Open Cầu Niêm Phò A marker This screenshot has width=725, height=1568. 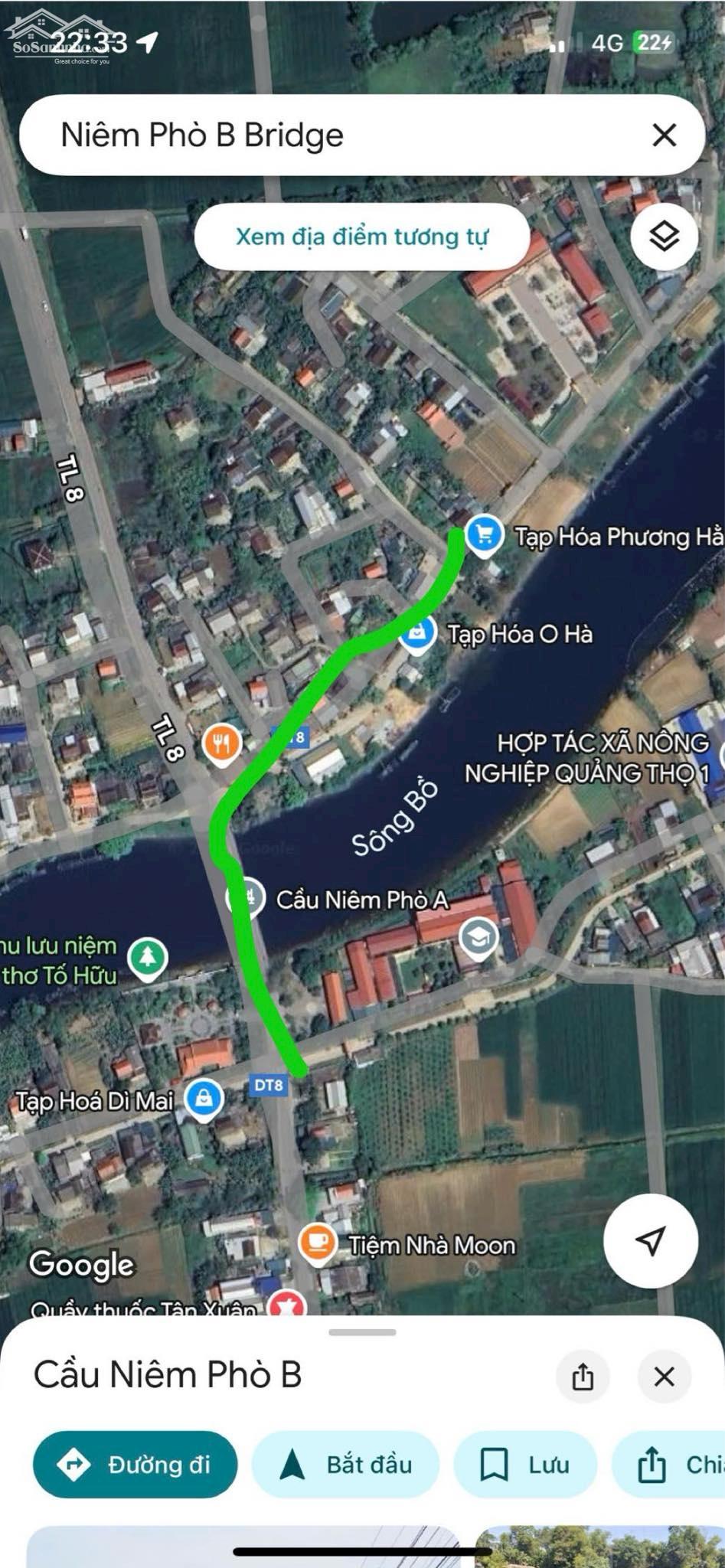coord(246,897)
